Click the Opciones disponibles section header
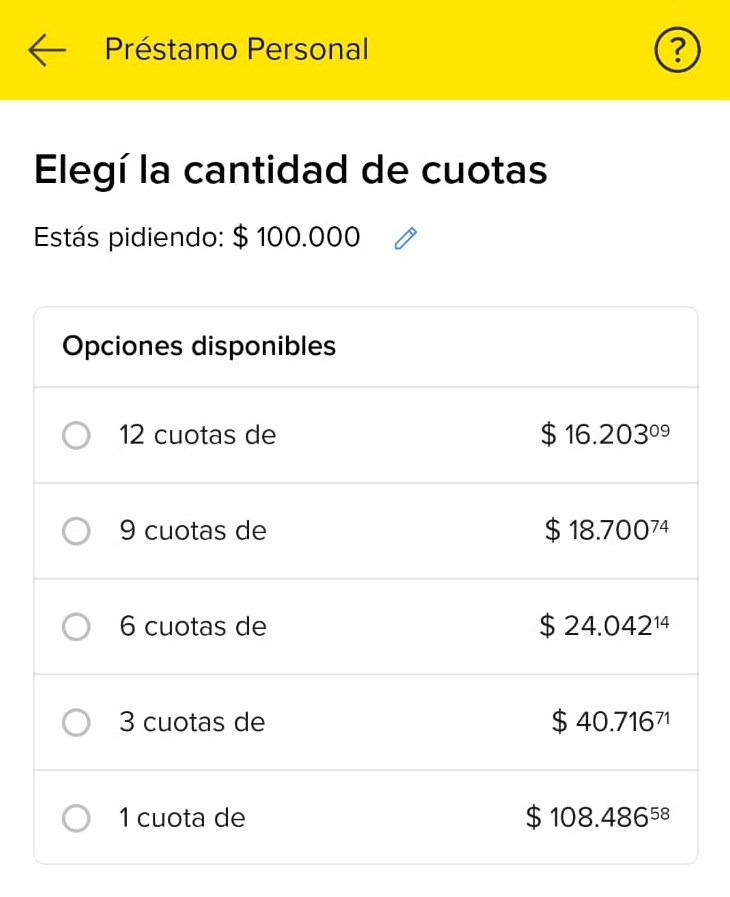The width and height of the screenshot is (730, 897). [199, 346]
